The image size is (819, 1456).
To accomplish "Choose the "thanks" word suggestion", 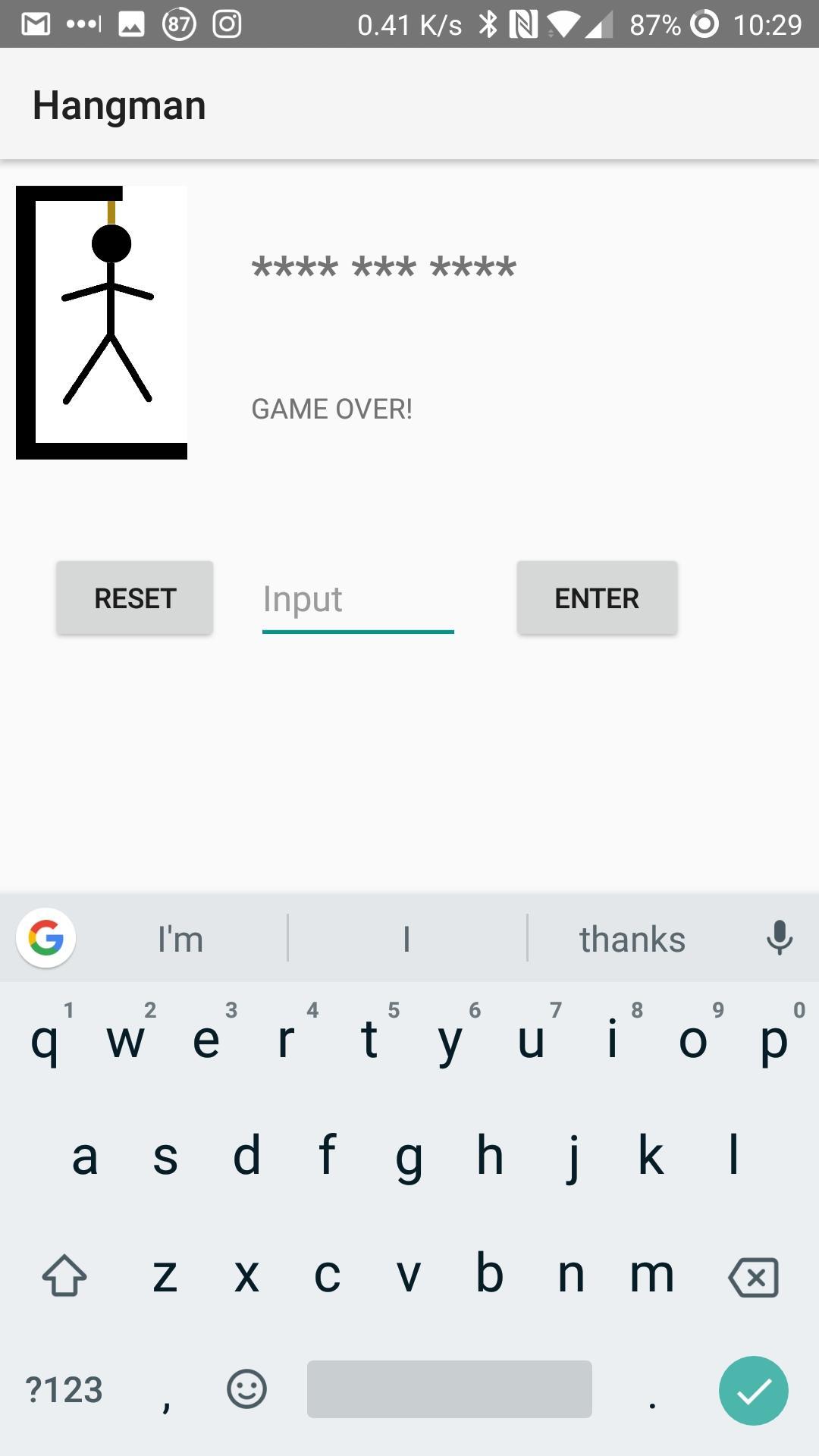I will [632, 939].
